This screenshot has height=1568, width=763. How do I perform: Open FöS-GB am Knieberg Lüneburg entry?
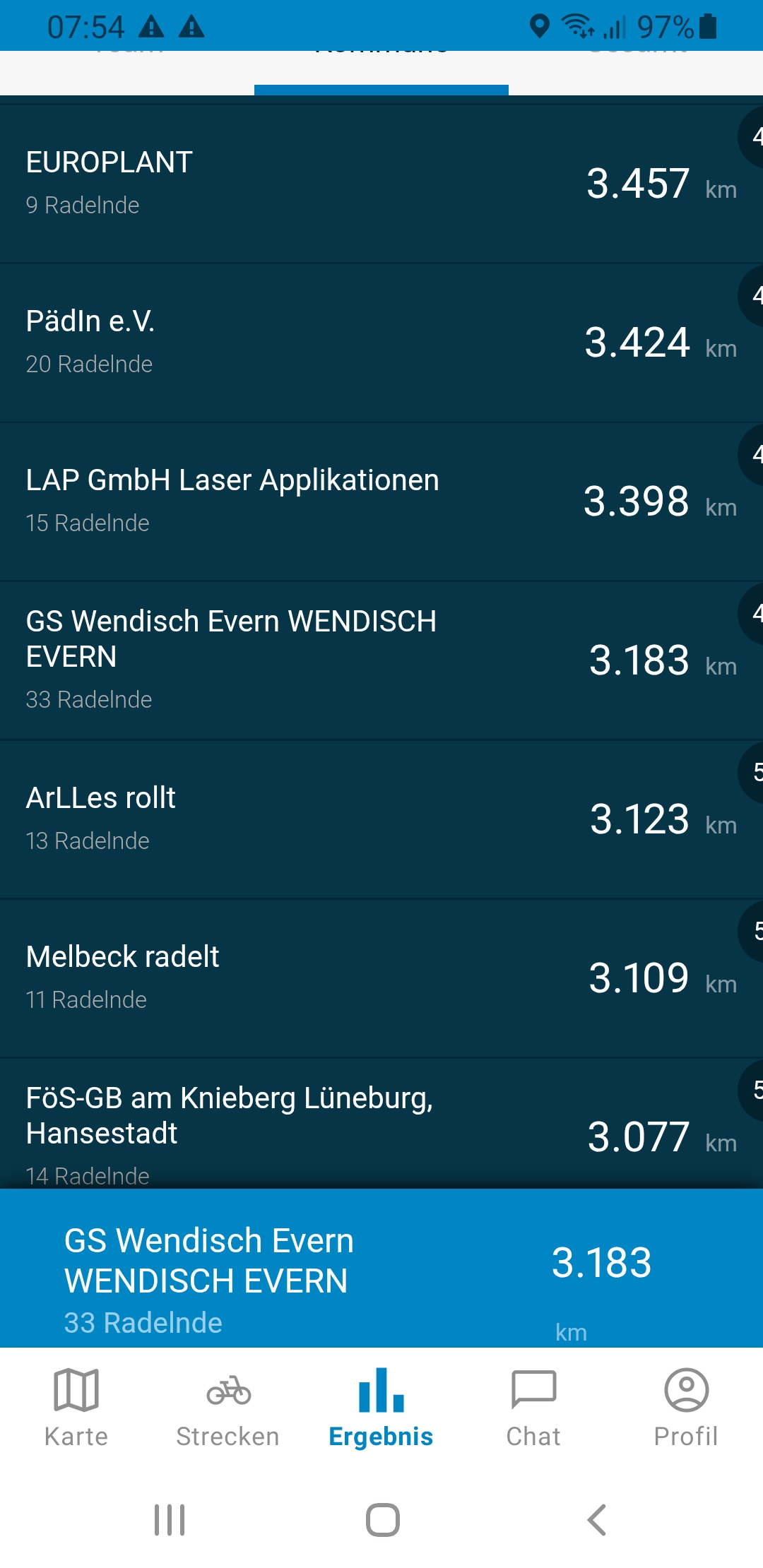pos(381,1124)
